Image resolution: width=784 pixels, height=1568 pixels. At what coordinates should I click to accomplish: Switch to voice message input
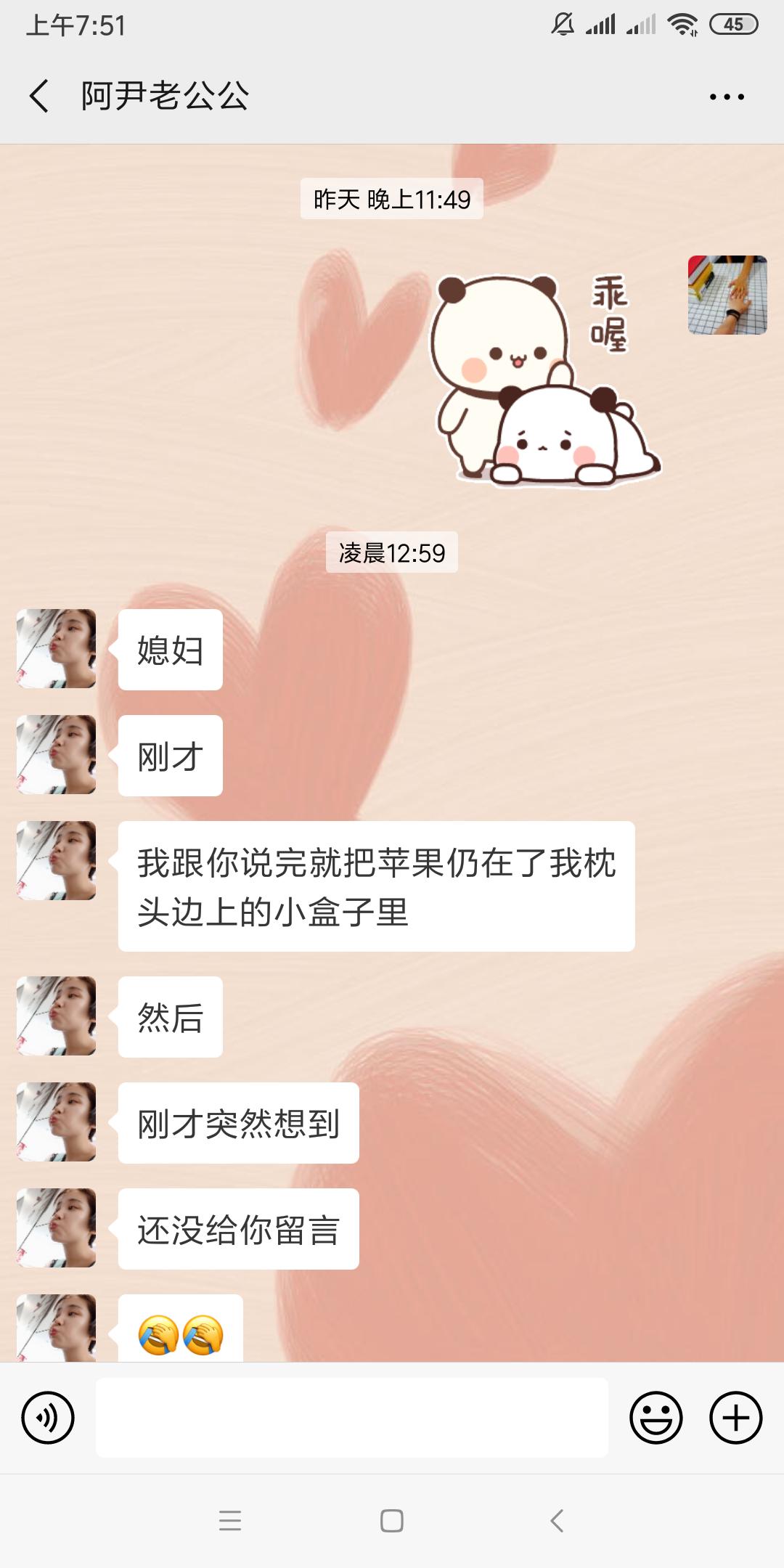[x=48, y=1418]
